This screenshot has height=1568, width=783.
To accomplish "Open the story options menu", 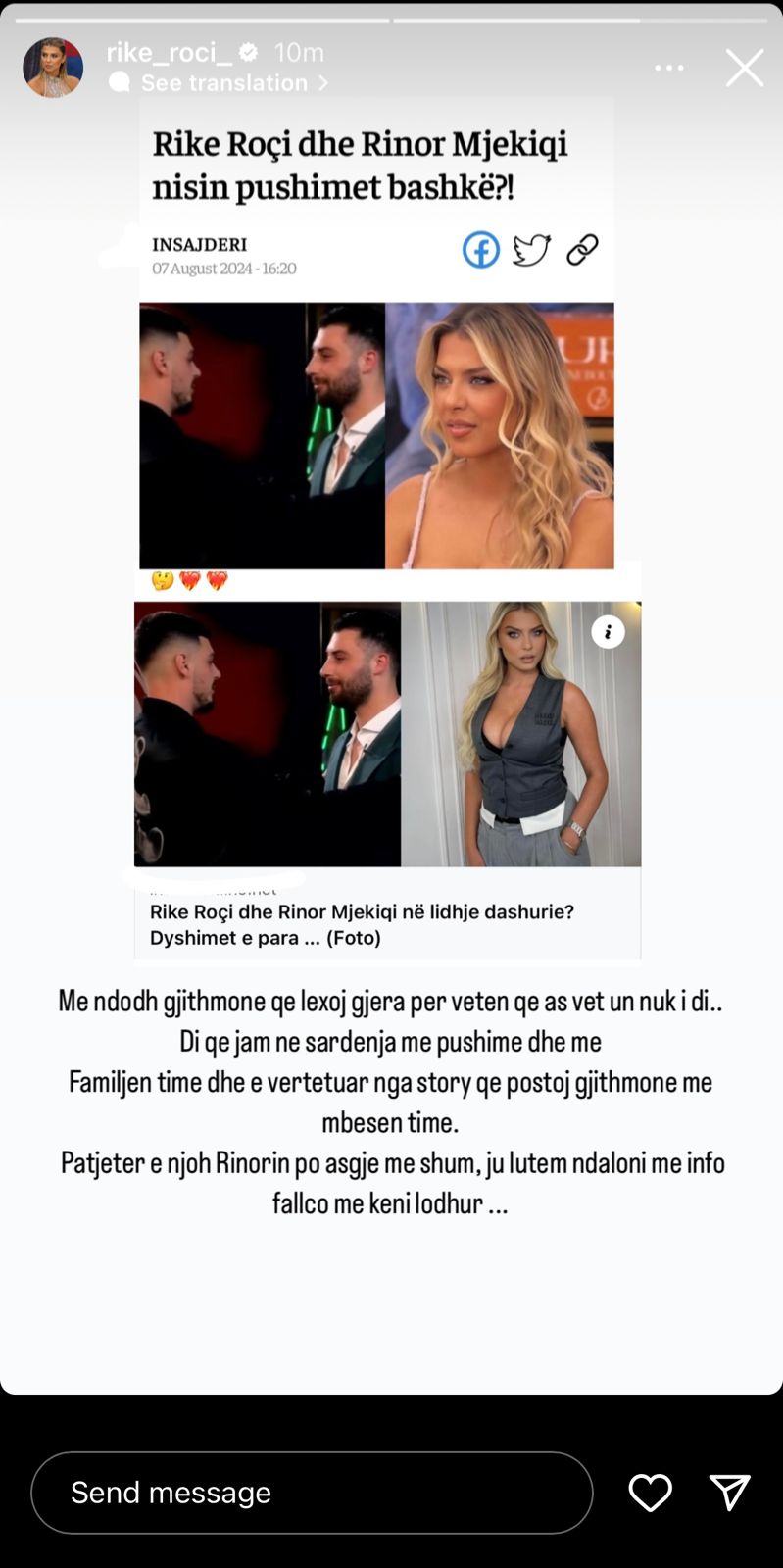I will pyautogui.click(x=669, y=68).
